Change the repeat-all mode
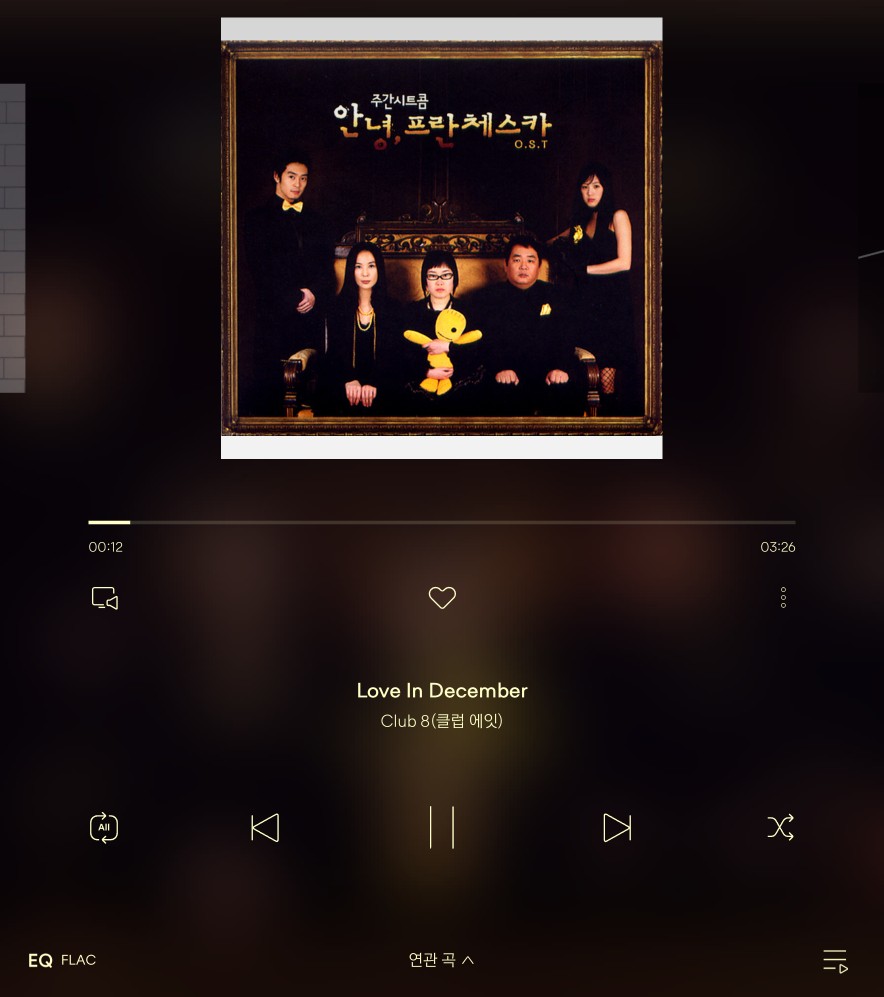The height and width of the screenshot is (997, 884). (104, 827)
